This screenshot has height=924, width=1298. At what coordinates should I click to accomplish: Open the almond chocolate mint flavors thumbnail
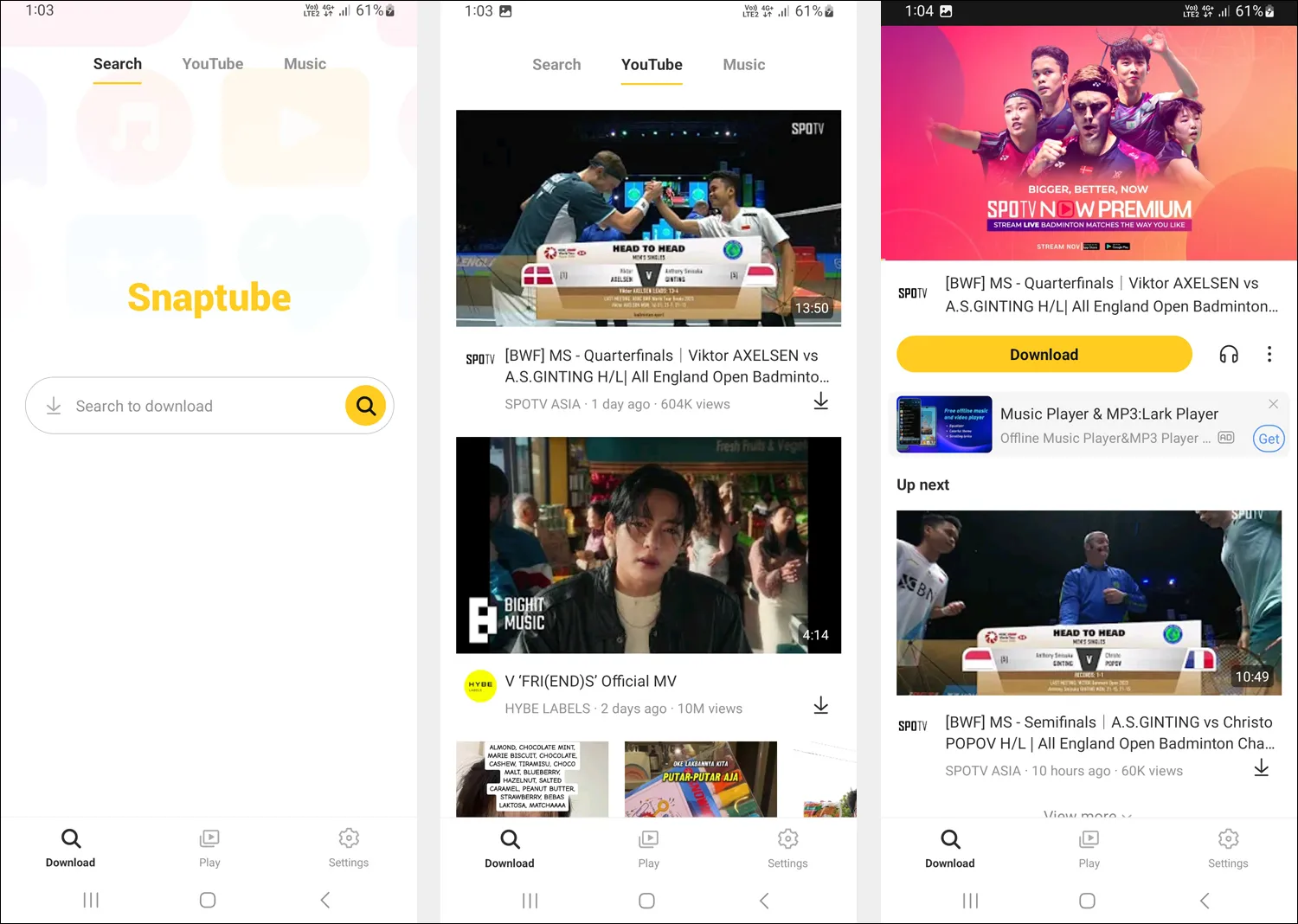click(532, 779)
